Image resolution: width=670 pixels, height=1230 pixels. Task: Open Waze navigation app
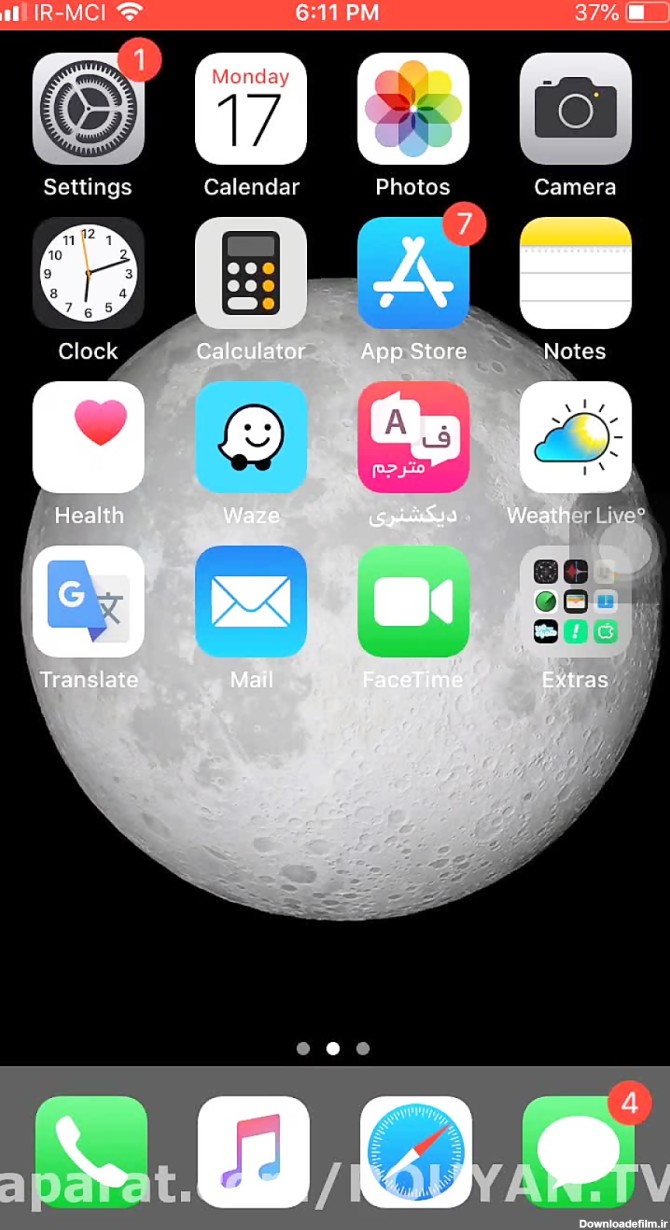[251, 437]
